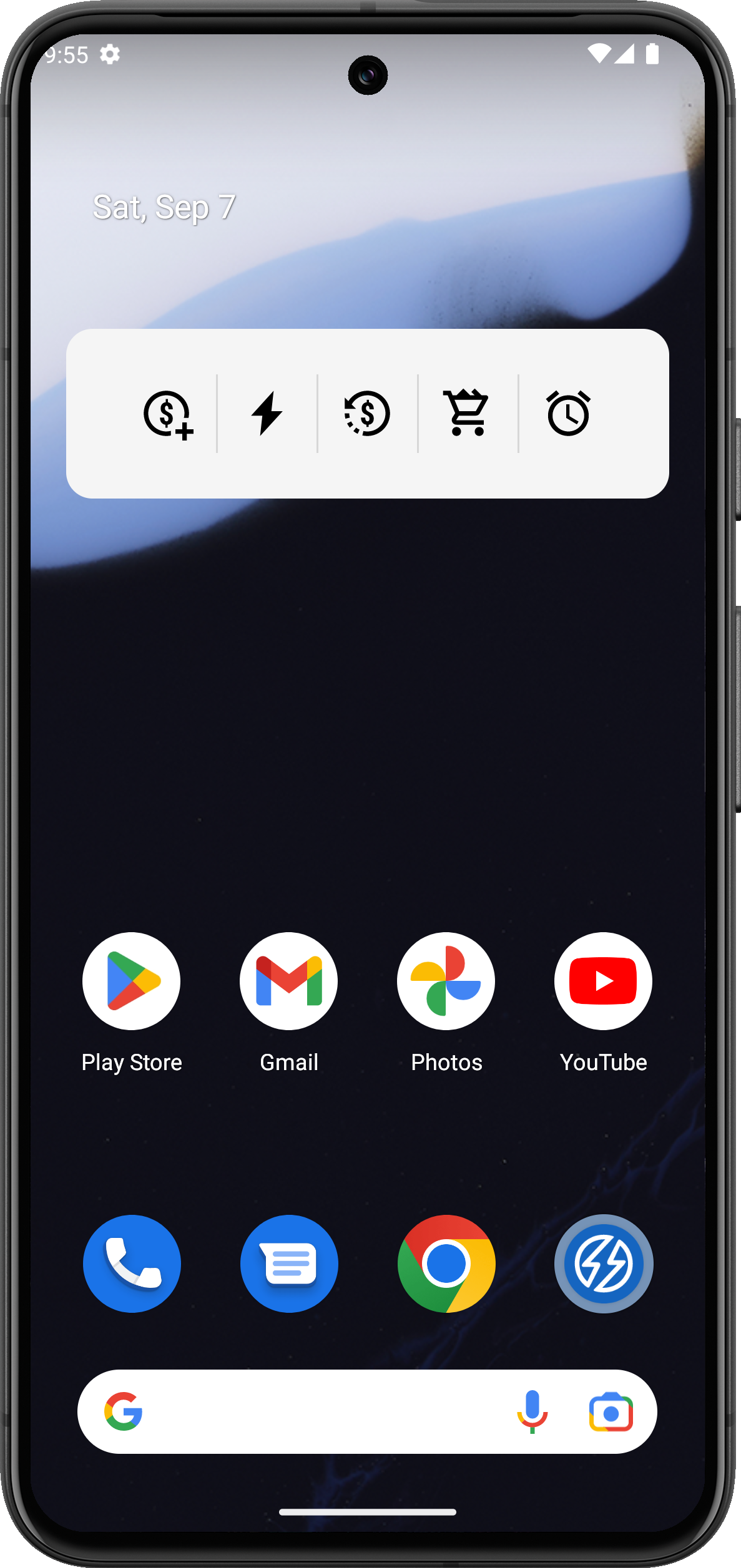This screenshot has width=741, height=1568.
Task: Open the date widget showing Sat, Sep 7
Action: [164, 208]
